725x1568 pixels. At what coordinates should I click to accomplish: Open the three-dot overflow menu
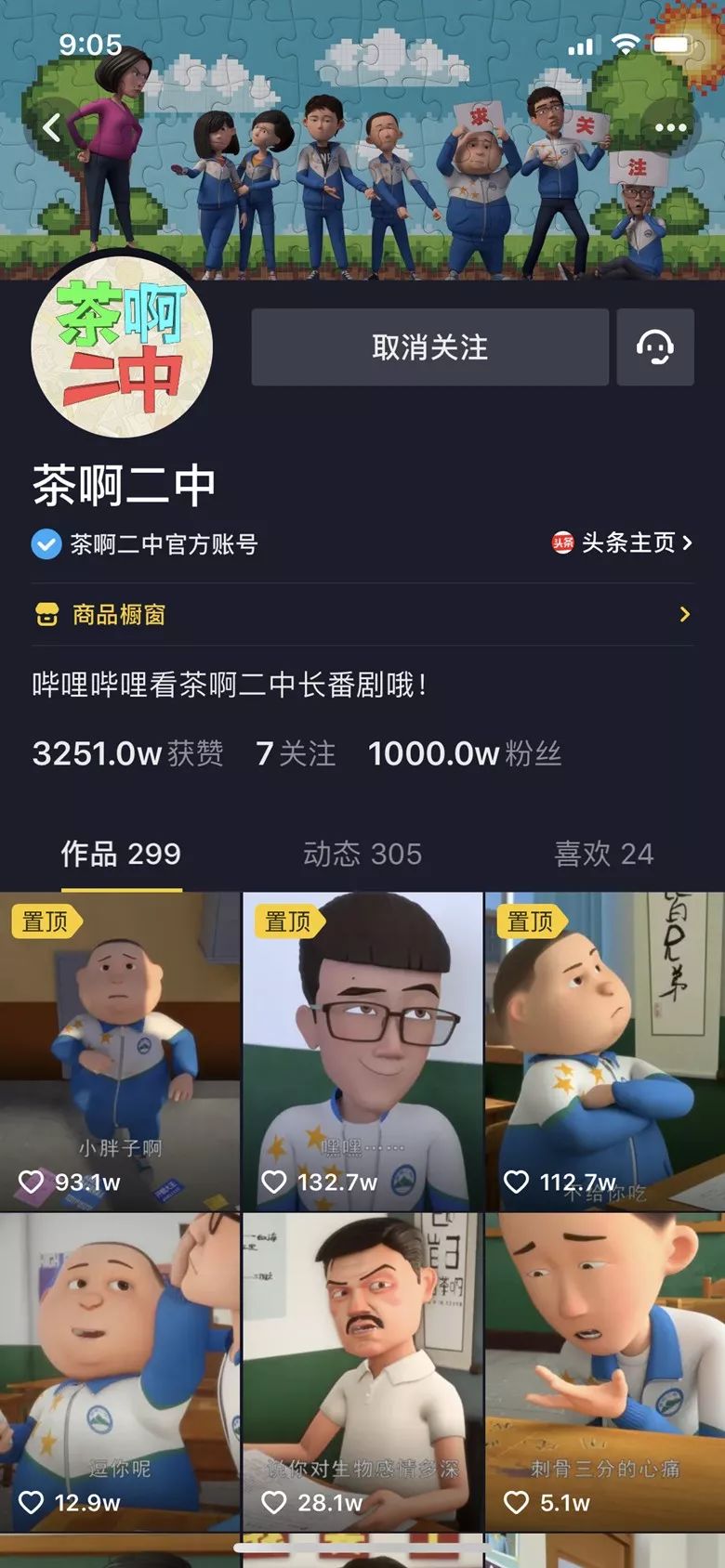pyautogui.click(x=670, y=127)
